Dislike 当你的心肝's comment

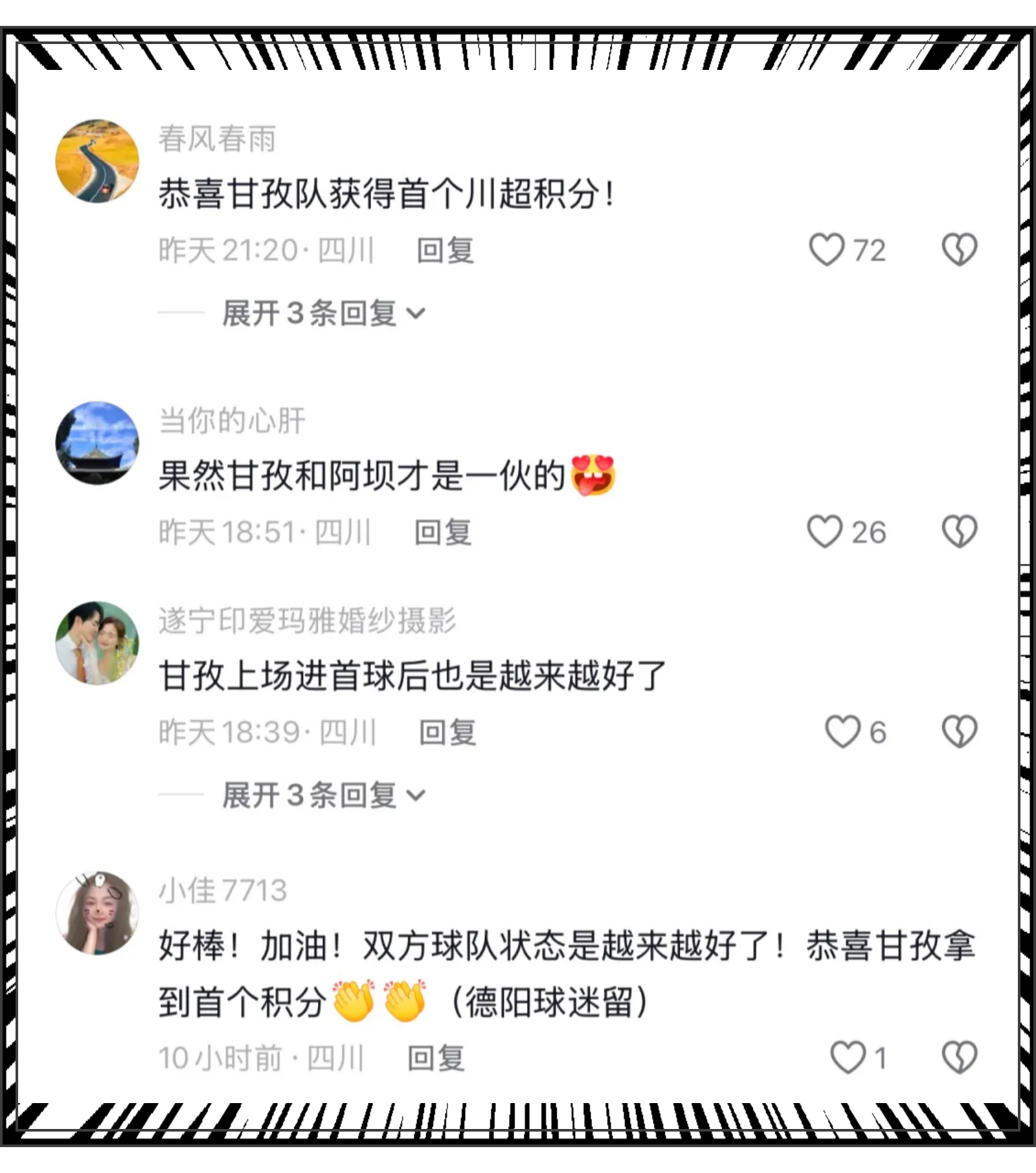(959, 532)
